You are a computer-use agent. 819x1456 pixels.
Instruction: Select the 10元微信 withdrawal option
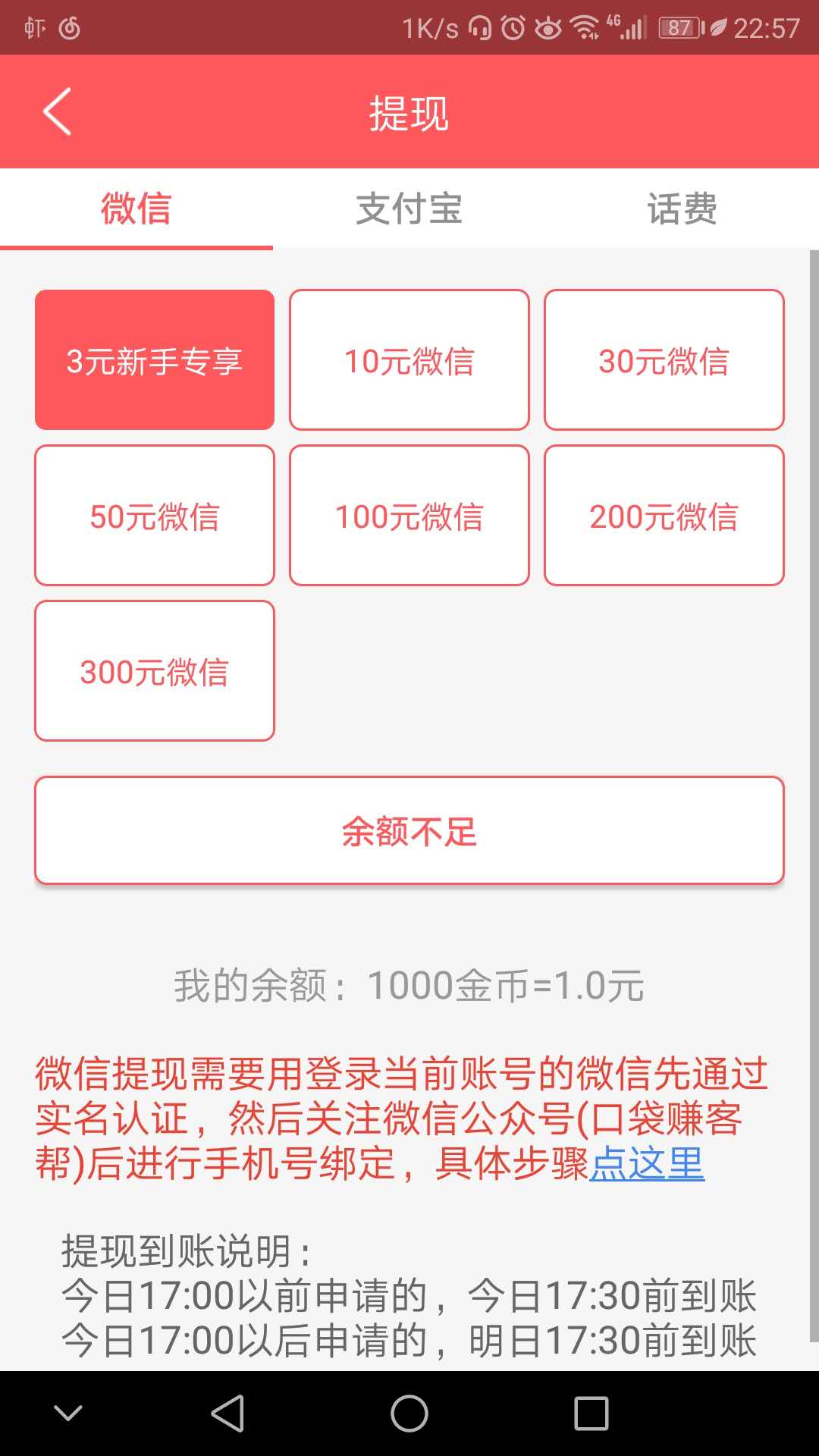(x=409, y=359)
